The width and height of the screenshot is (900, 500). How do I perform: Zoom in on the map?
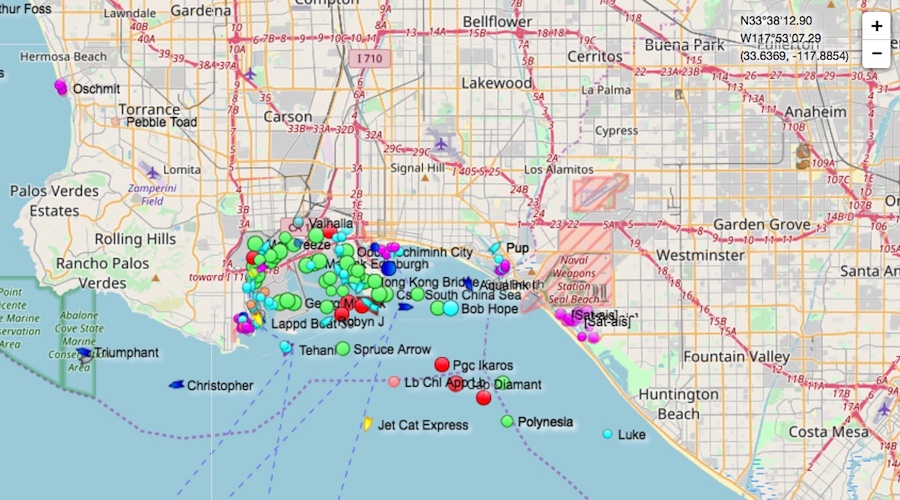click(x=877, y=27)
